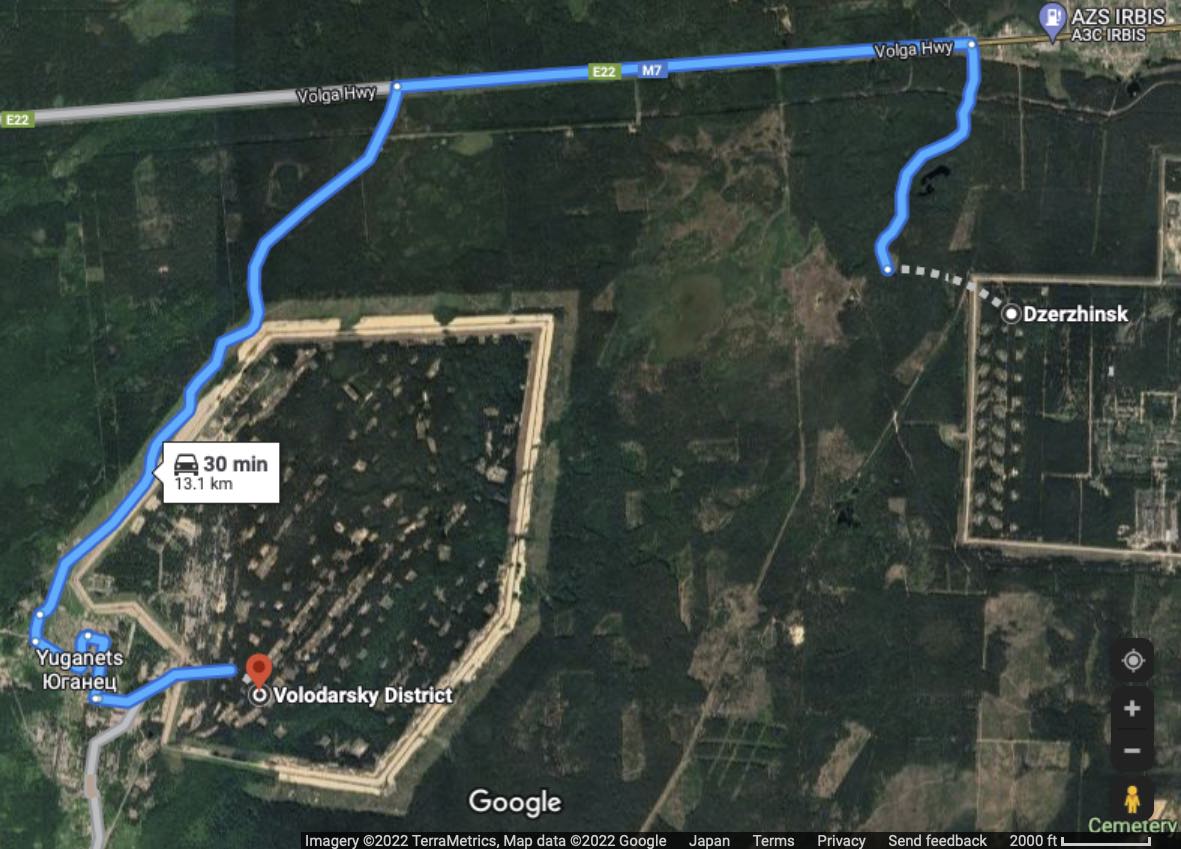Zoom in on the map
The width and height of the screenshot is (1181, 849).
[x=1132, y=708]
